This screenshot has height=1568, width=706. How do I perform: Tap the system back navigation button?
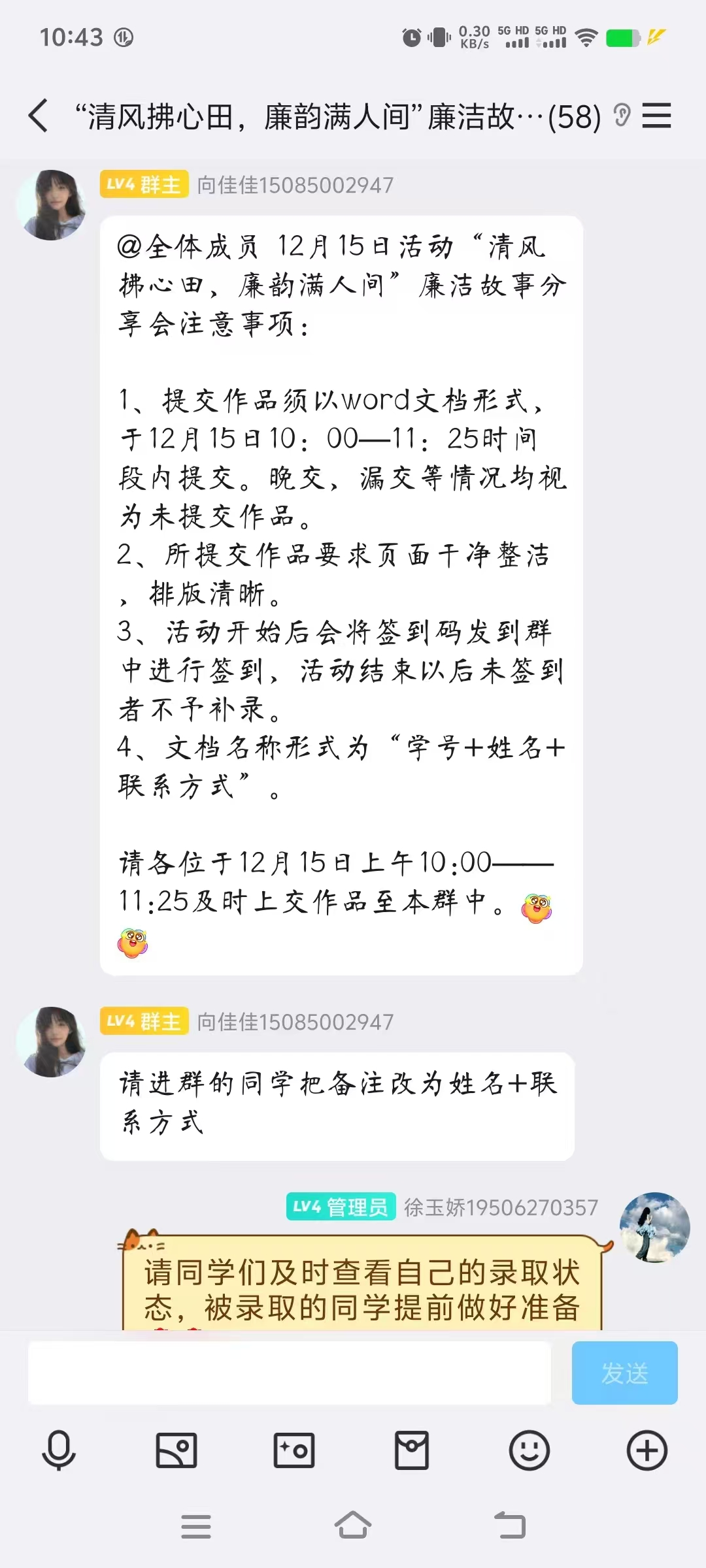click(510, 1526)
